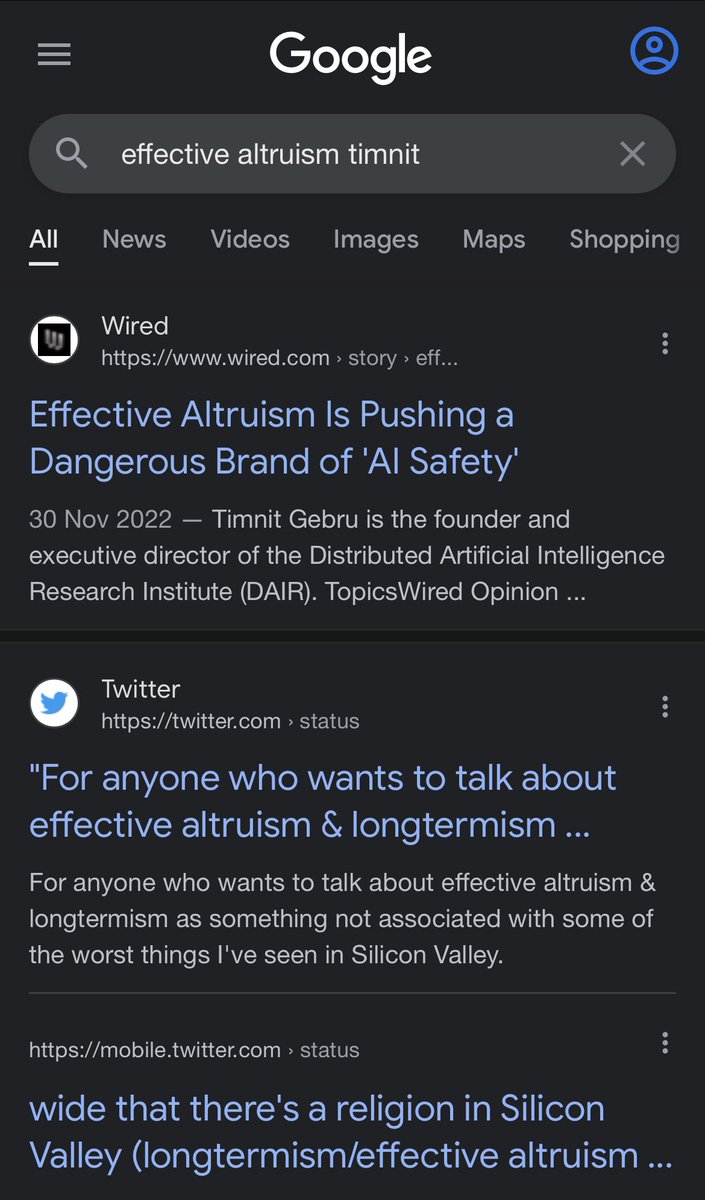Image resolution: width=705 pixels, height=1200 pixels.
Task: Open options for the mobile.twitter.com result
Action: [x=665, y=1044]
